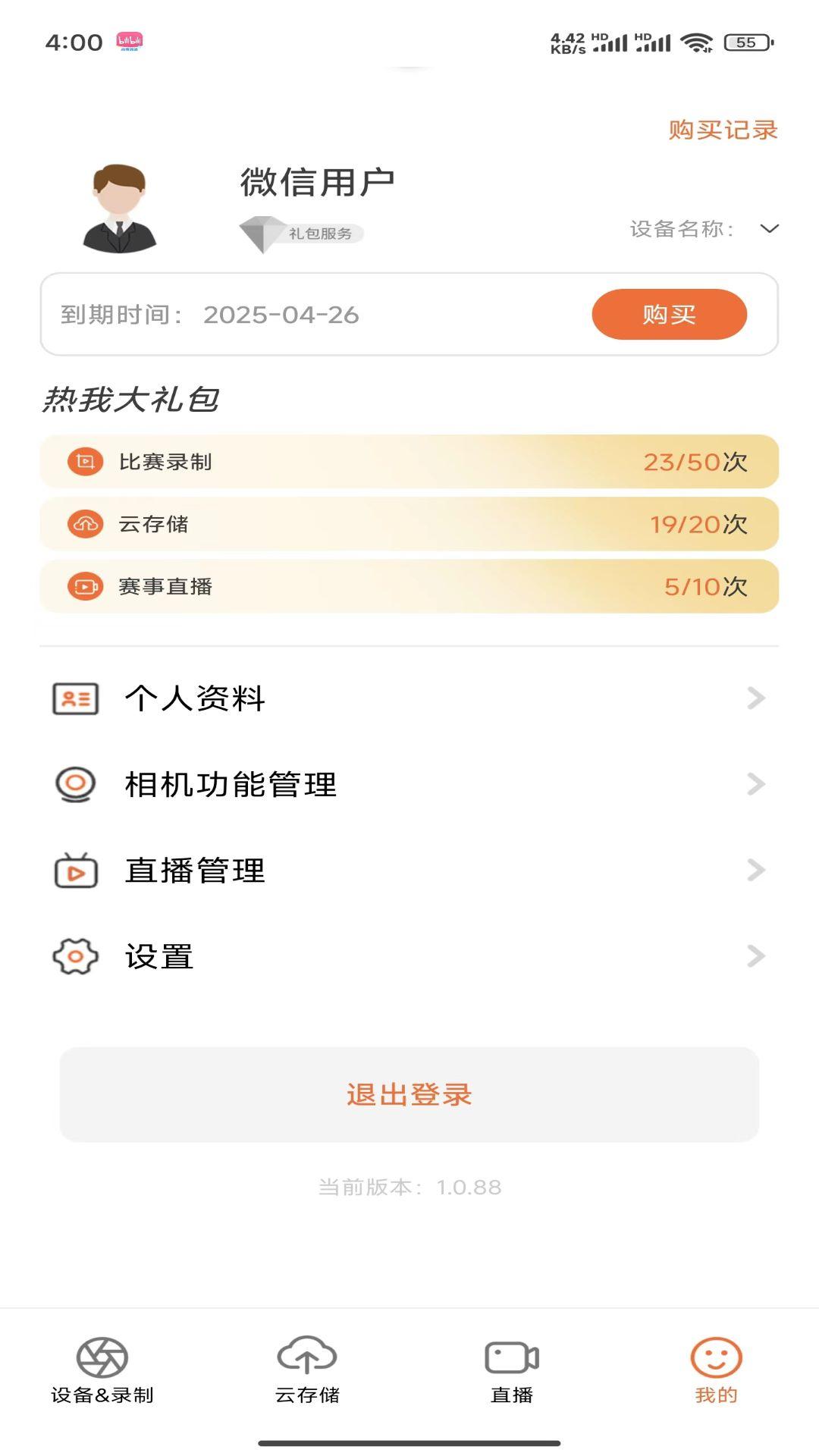Open 个人资料 via the profile card icon
The width and height of the screenshot is (819, 1456).
74,699
